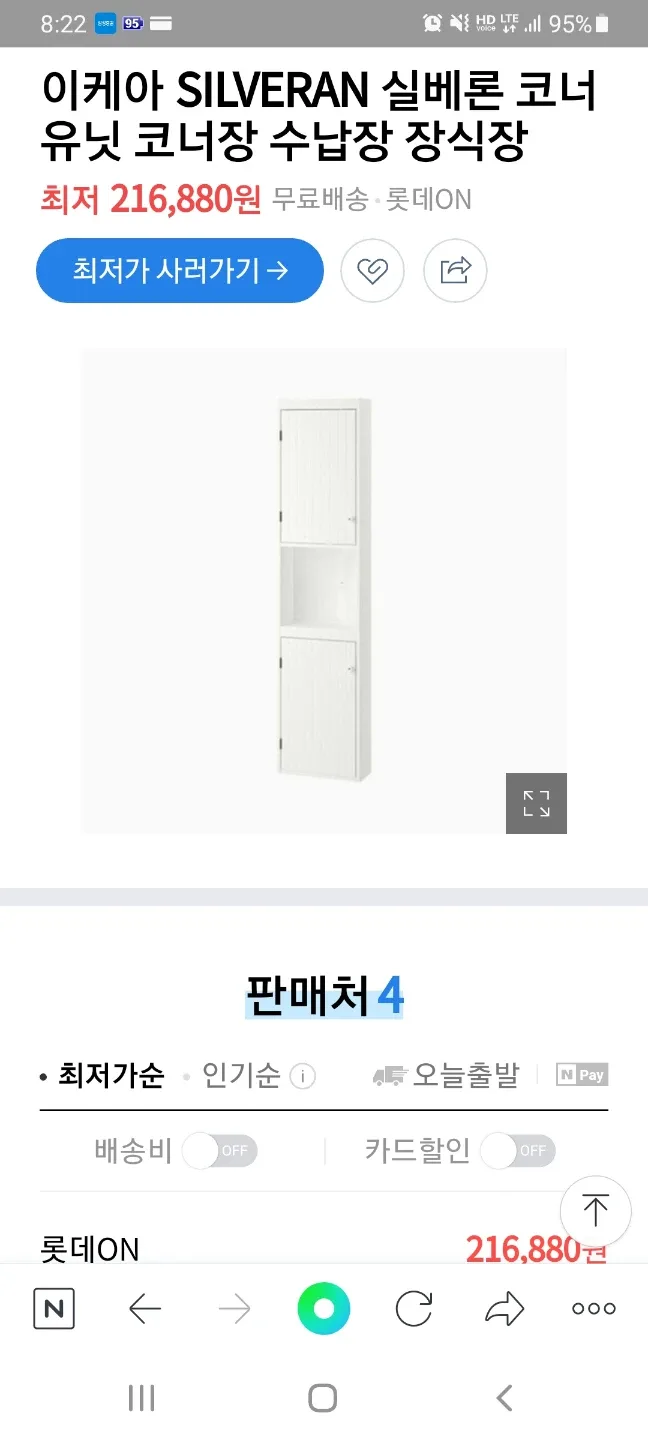Image resolution: width=648 pixels, height=1440 pixels.
Task: Toggle the 배송비 switch on
Action: click(220, 1151)
